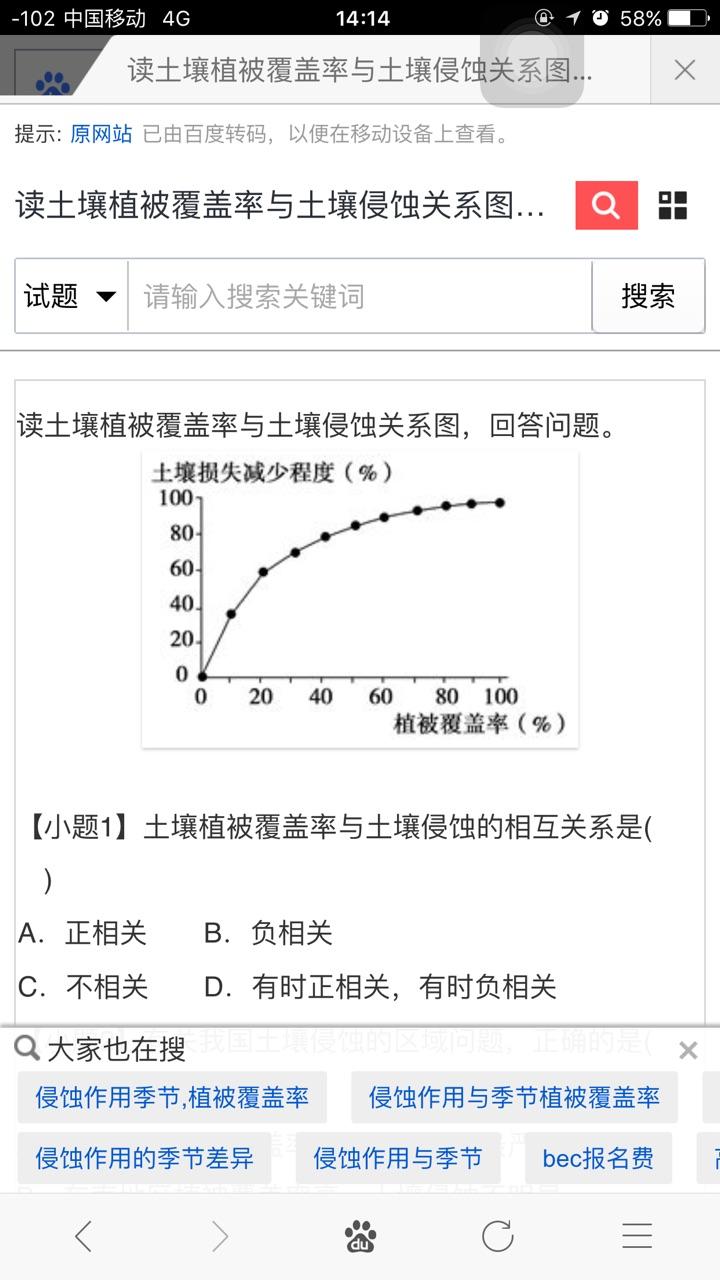Image resolution: width=720 pixels, height=1280 pixels.
Task: Expand the 试题 category dropdown
Action: [71, 296]
